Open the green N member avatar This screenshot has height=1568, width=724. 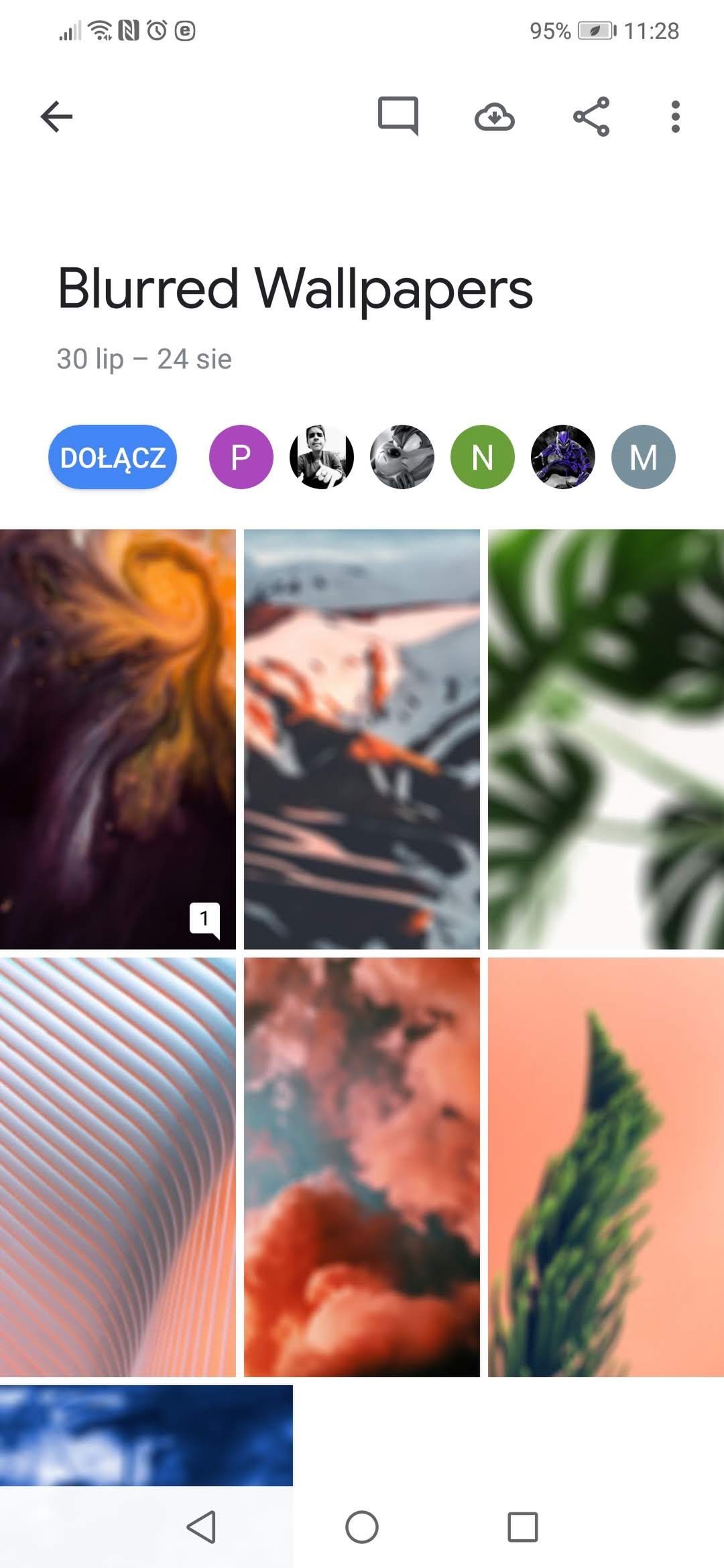coord(483,457)
